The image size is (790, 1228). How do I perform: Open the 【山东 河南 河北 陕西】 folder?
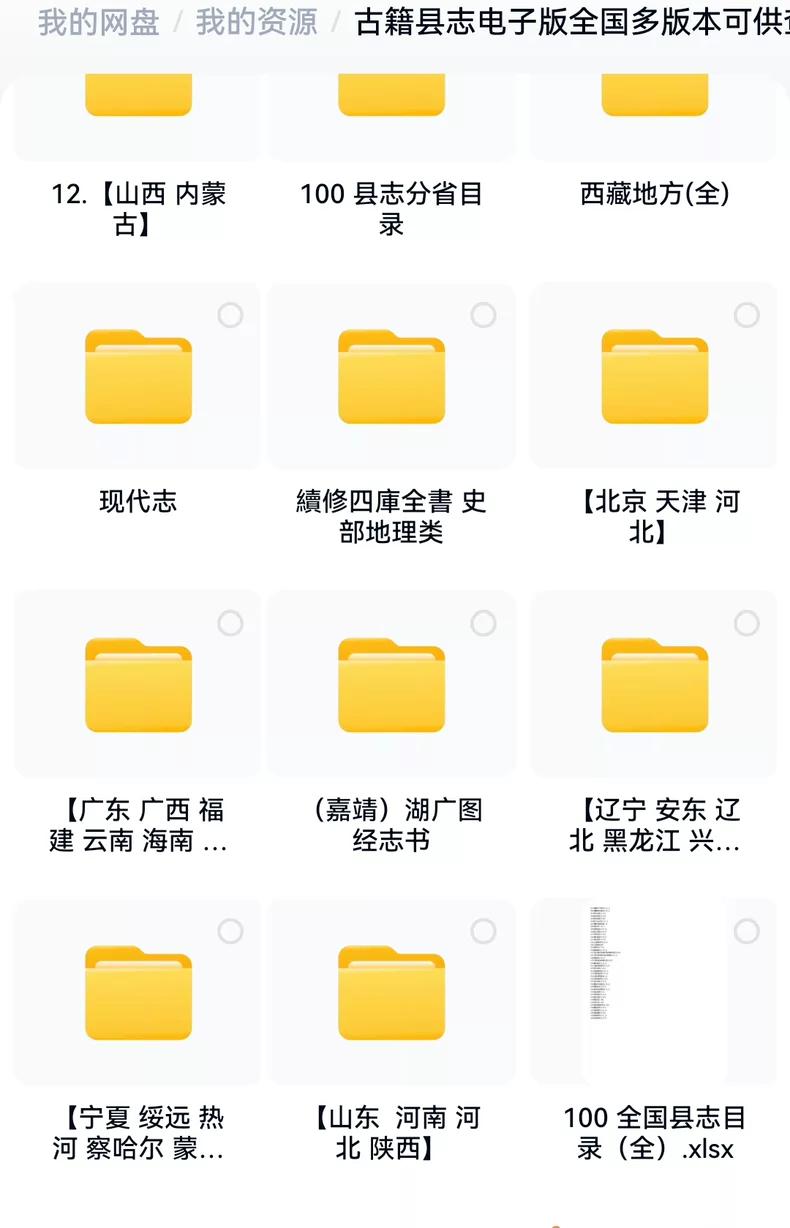pyautogui.click(x=391, y=993)
